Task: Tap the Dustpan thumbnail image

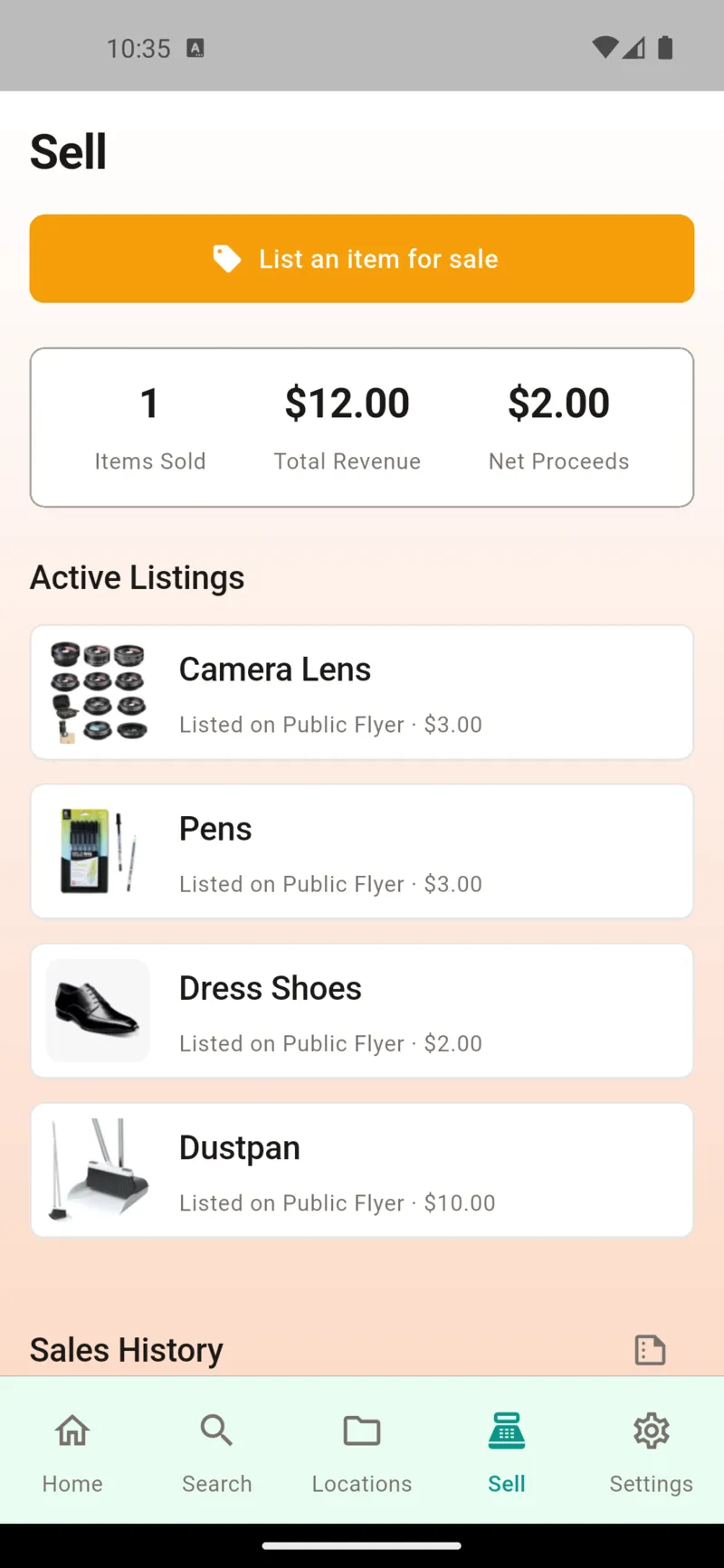Action: click(x=98, y=1170)
